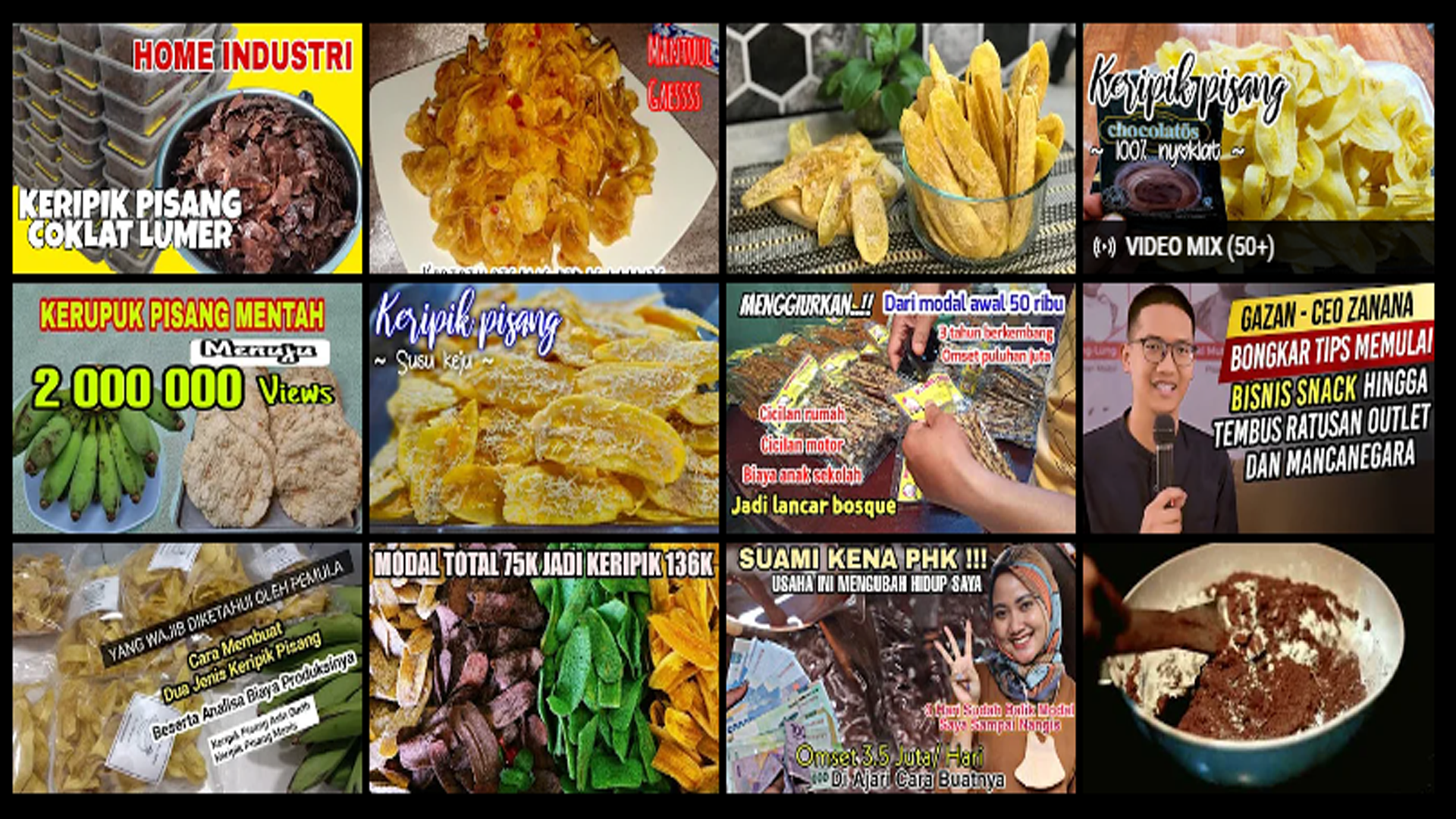
Task: Open the Gazan CEO Zanana bisnis snack video
Action: [1257, 408]
